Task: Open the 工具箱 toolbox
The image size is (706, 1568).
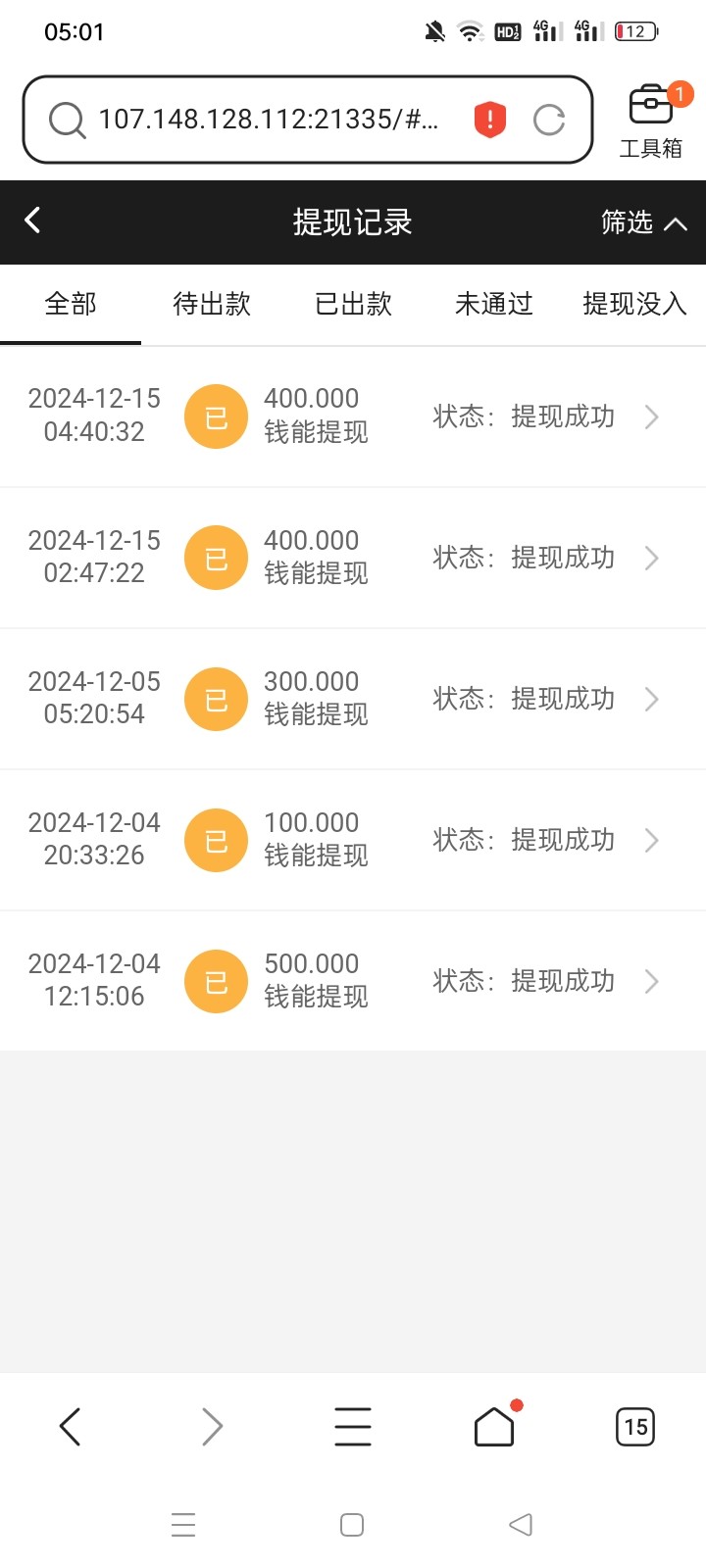Action: tap(651, 121)
